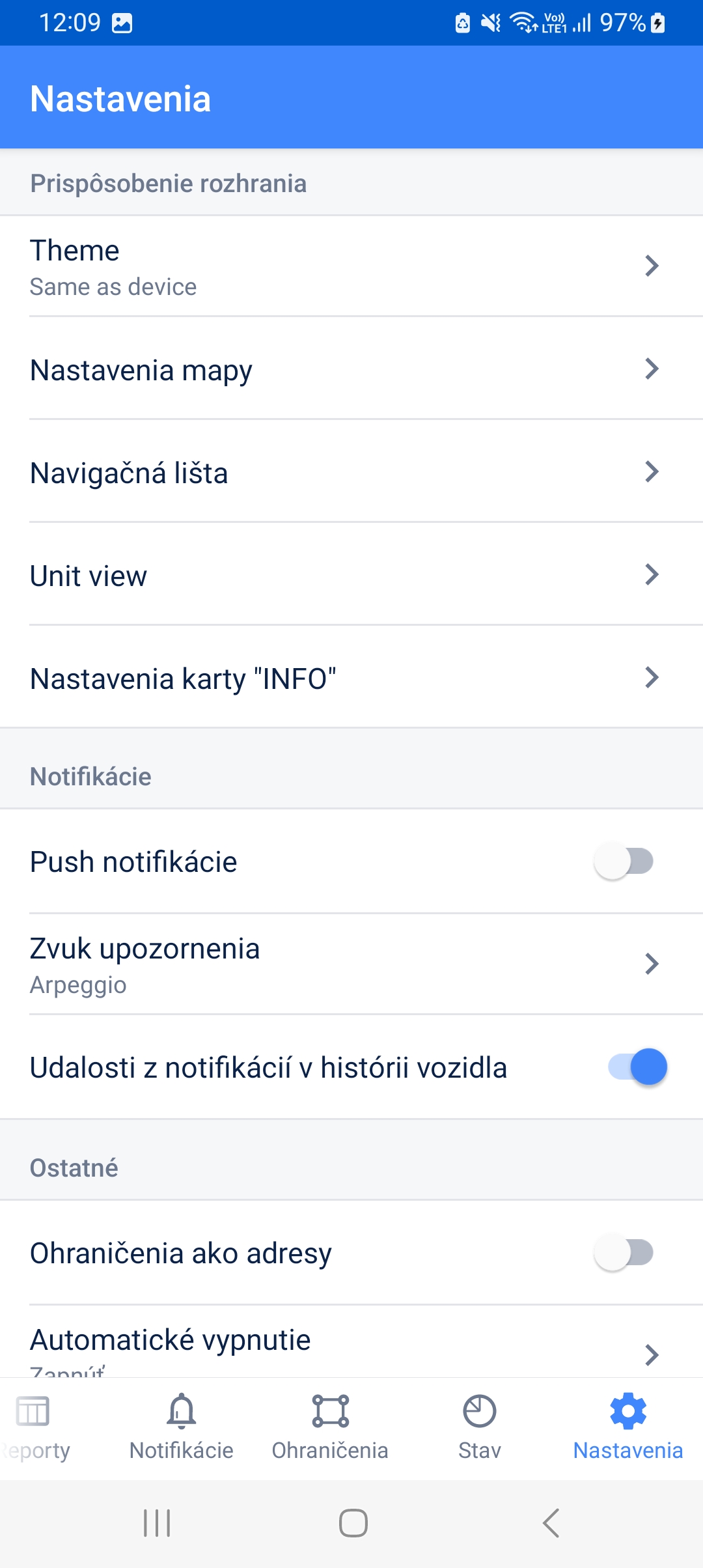Screen dimensions: 703x1568
Task: Turn on Ohraničenia ako adresy
Action: click(x=624, y=1253)
